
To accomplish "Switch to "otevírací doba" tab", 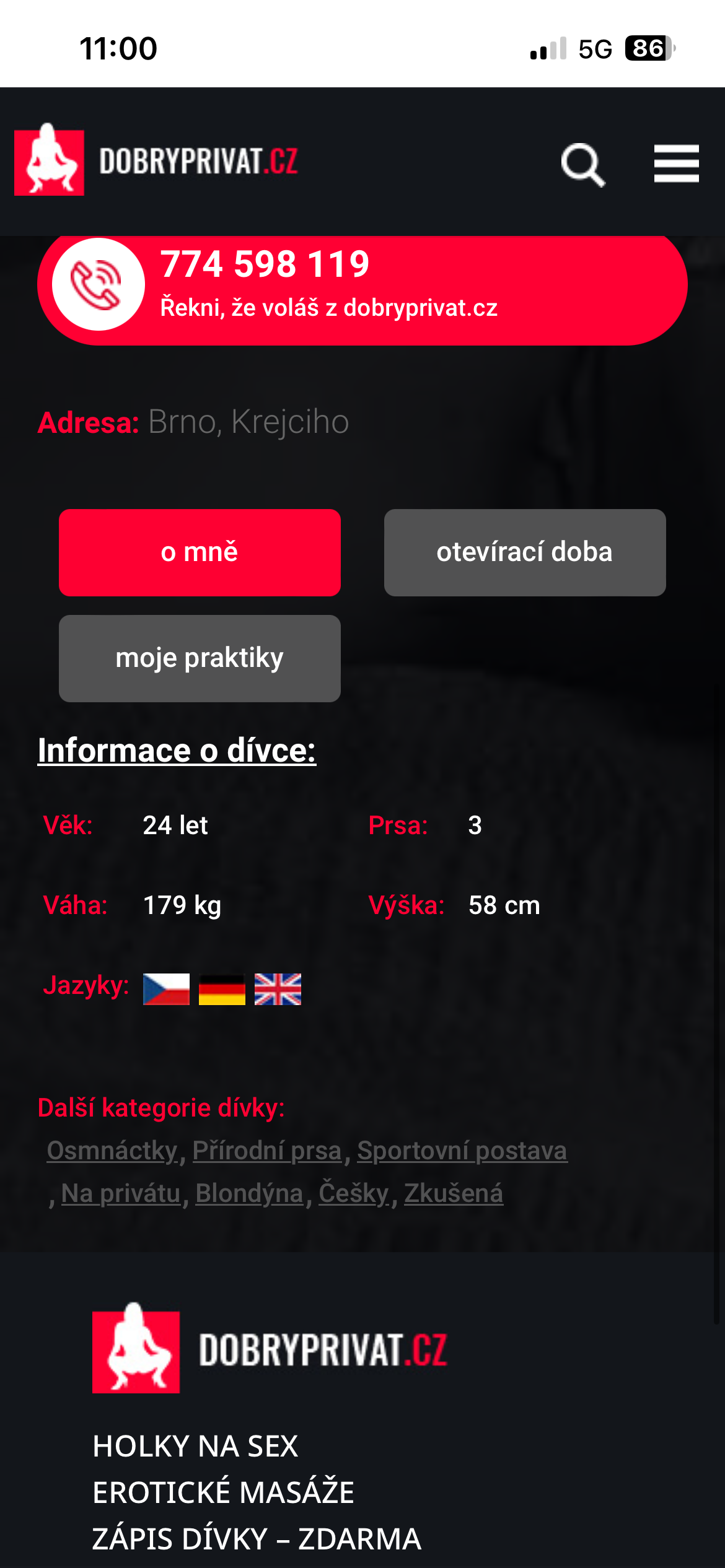I will click(524, 552).
